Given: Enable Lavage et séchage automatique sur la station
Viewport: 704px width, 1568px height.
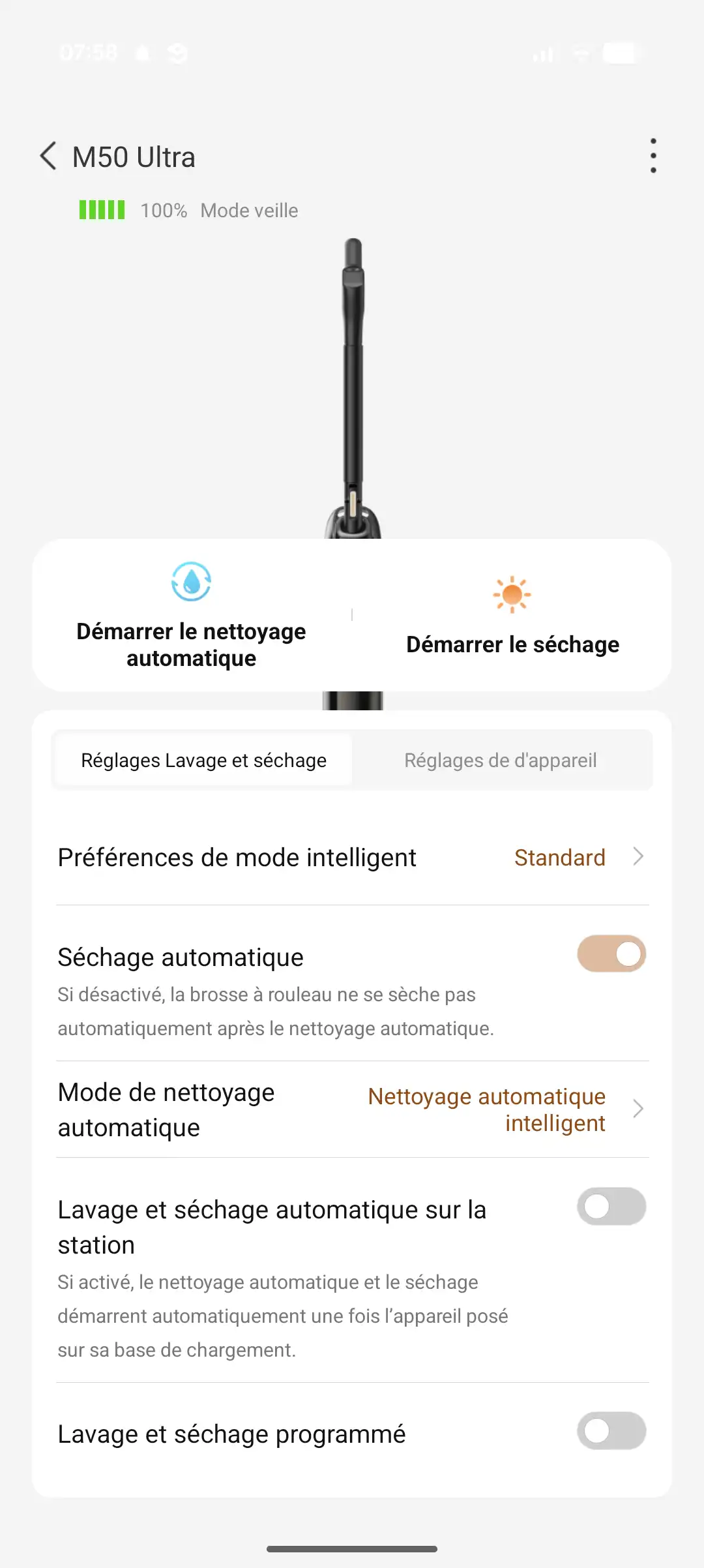Looking at the screenshot, I should [611, 1207].
